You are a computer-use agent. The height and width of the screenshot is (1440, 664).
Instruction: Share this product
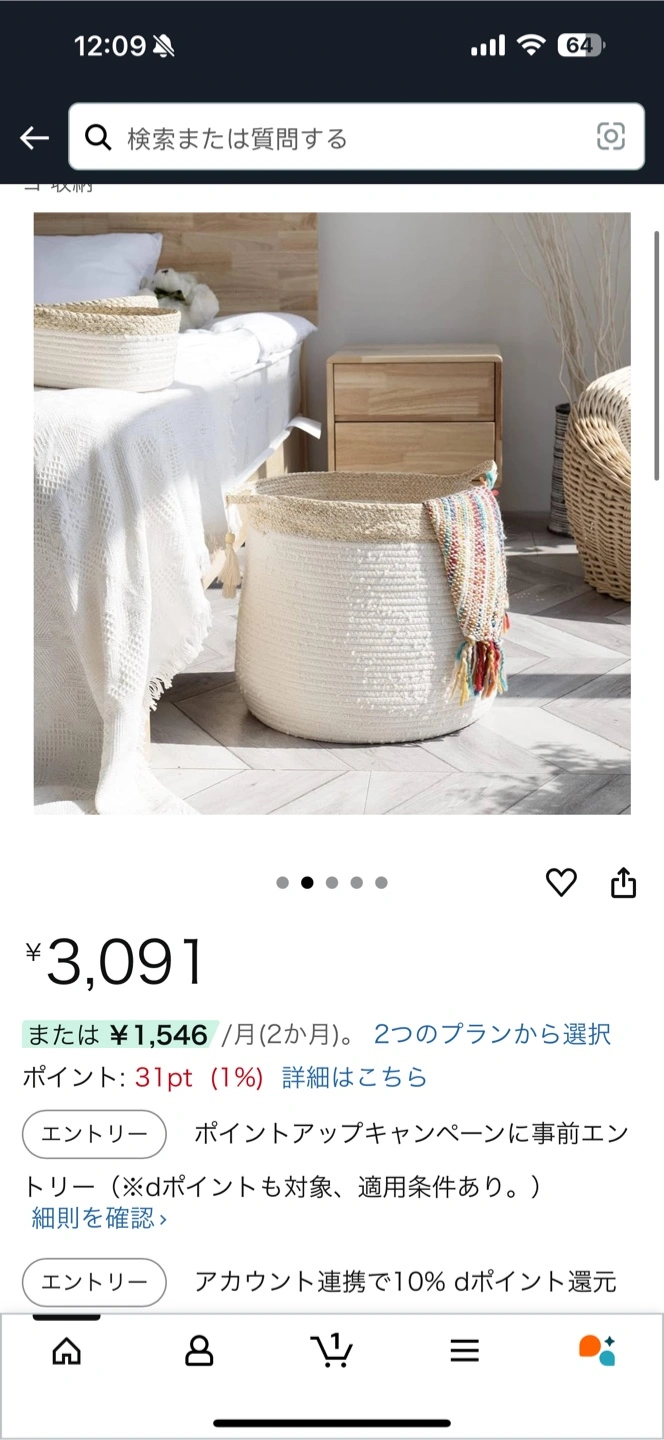(x=623, y=882)
